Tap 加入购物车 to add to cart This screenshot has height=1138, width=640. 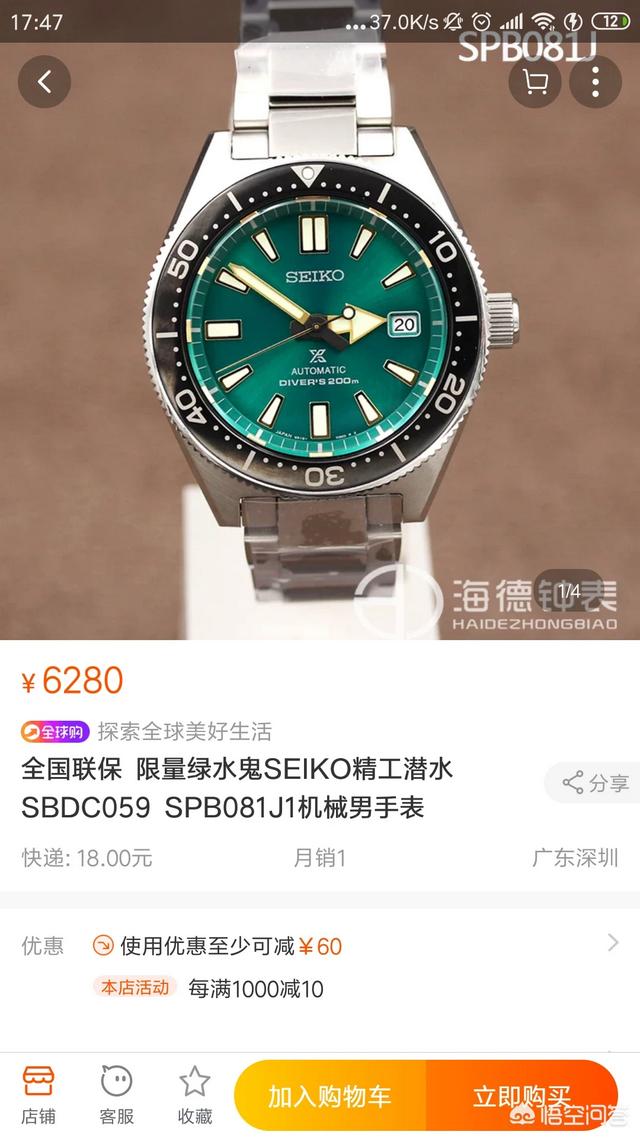[329, 1096]
